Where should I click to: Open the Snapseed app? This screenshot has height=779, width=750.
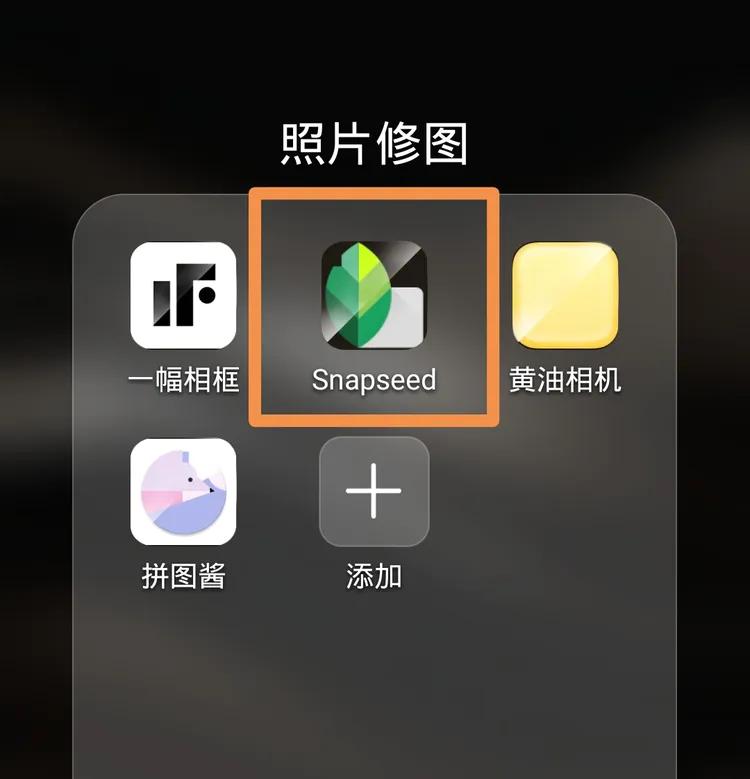pos(374,295)
